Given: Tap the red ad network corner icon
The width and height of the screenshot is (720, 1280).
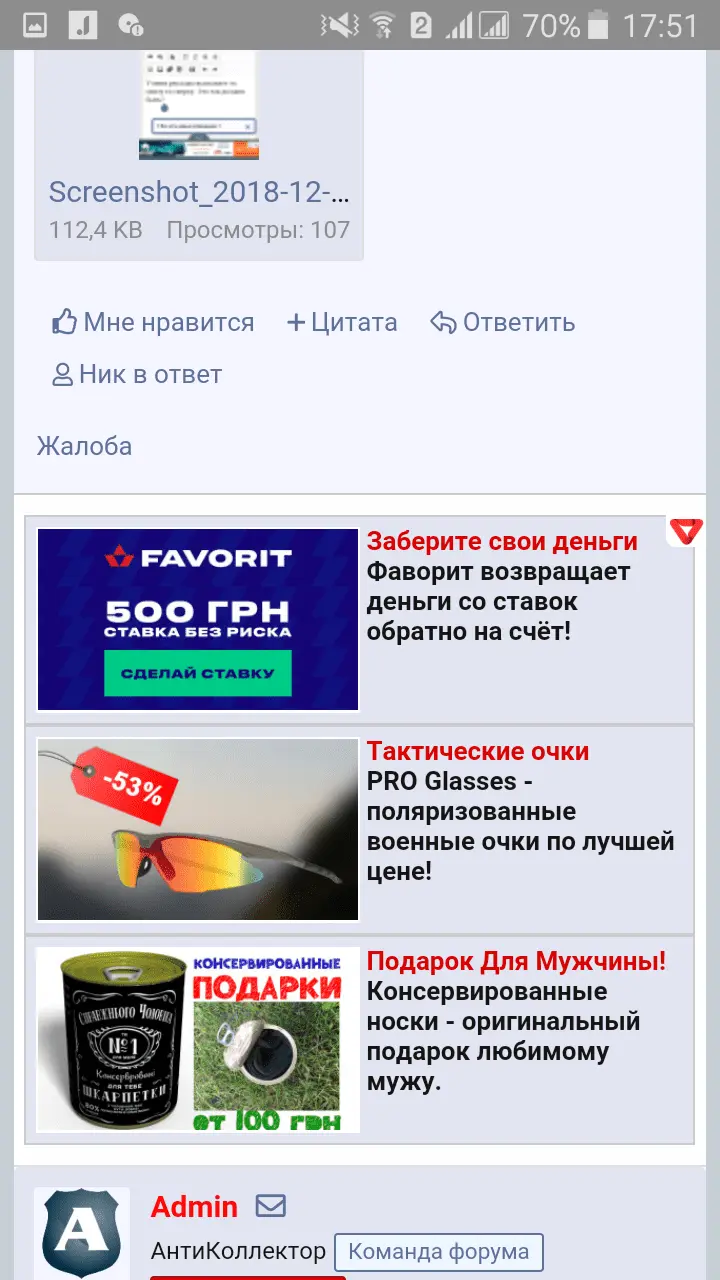Looking at the screenshot, I should click(x=686, y=532).
